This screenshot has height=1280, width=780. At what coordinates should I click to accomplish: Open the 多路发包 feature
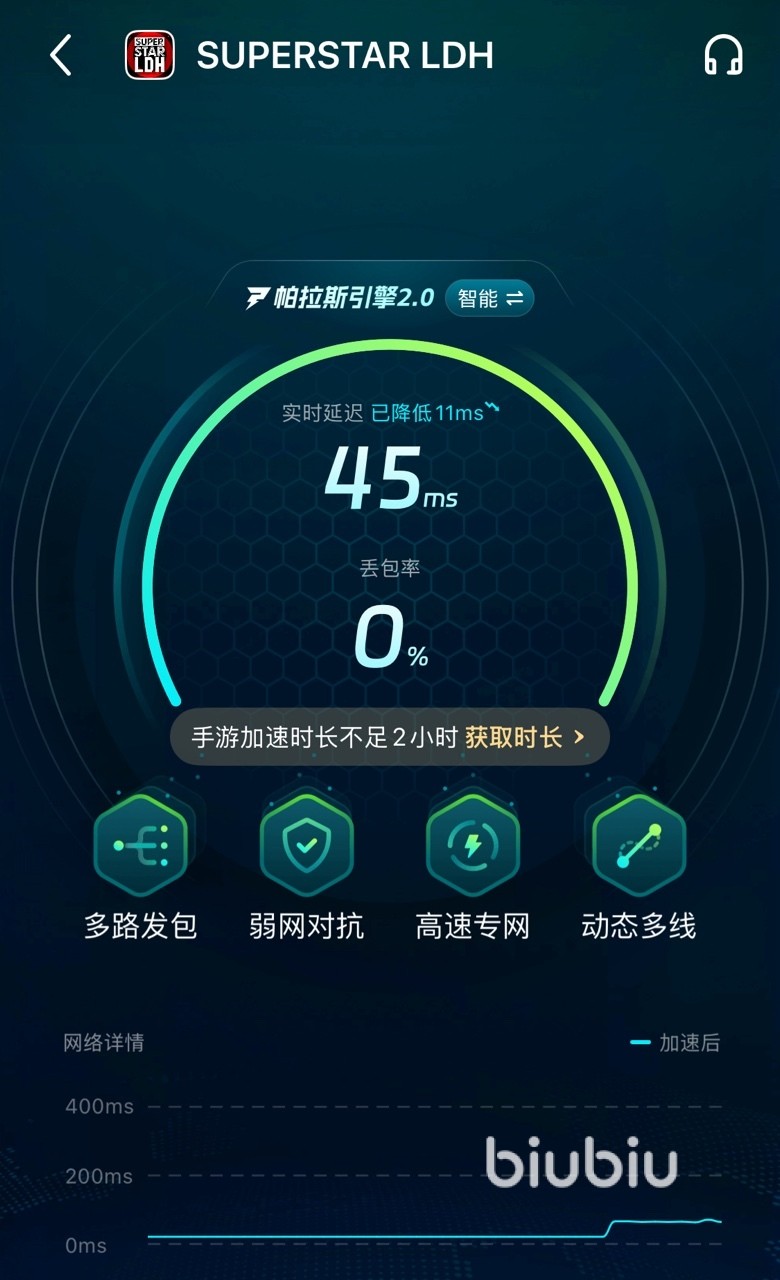(140, 846)
